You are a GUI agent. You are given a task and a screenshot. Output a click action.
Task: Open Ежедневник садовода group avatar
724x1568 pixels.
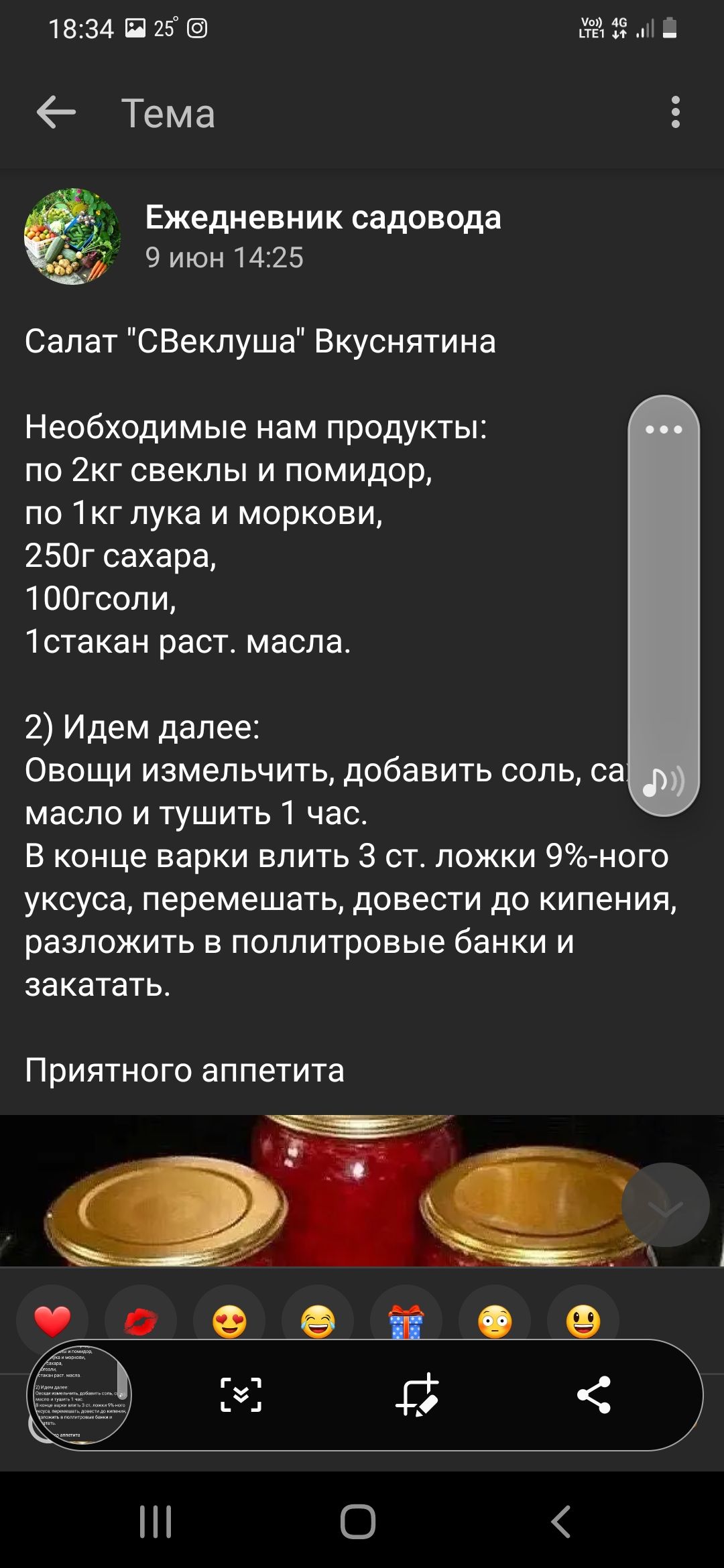point(72,237)
